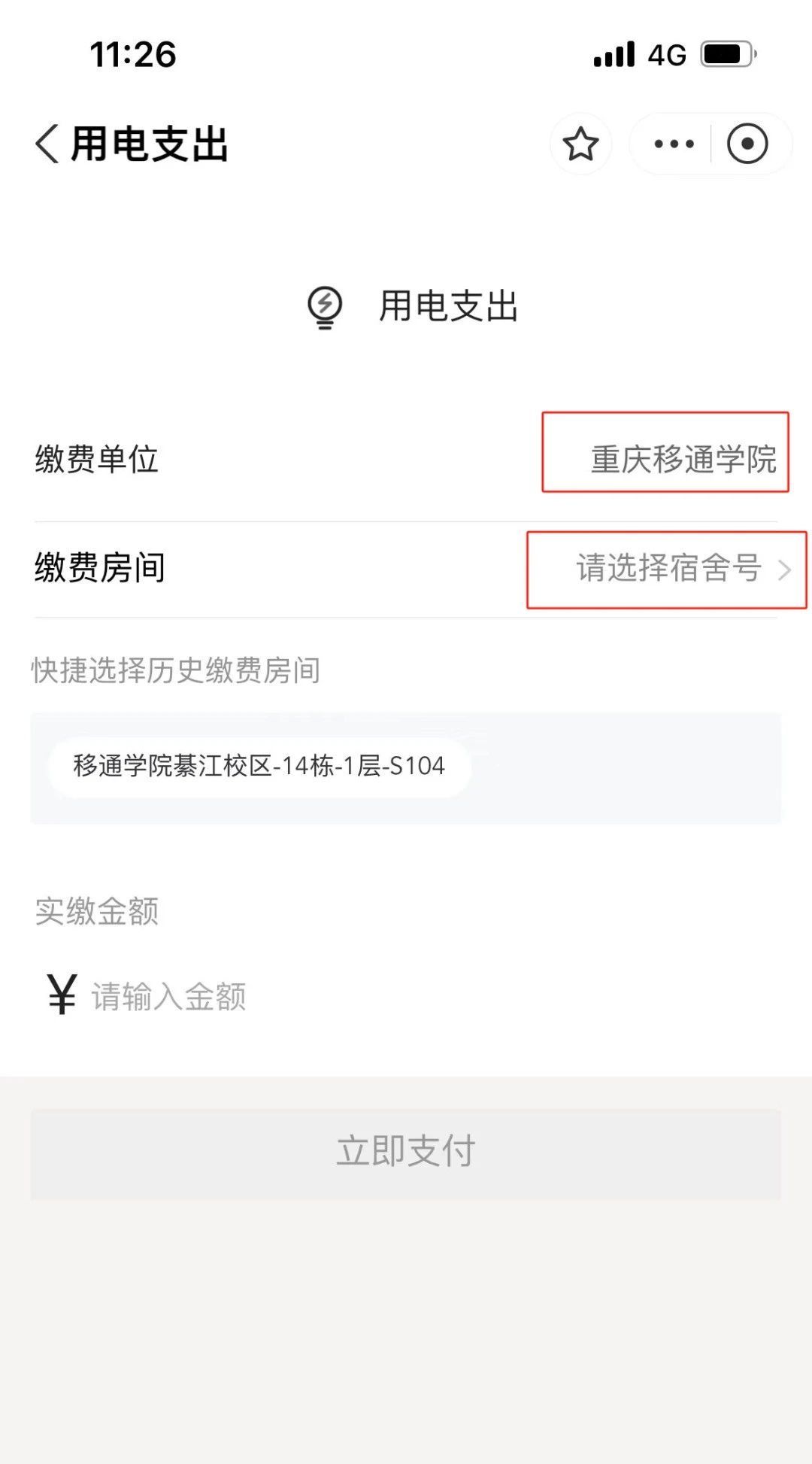Tap 立即支付 to pay now
Viewport: 812px width, 1464px height.
click(x=406, y=1151)
